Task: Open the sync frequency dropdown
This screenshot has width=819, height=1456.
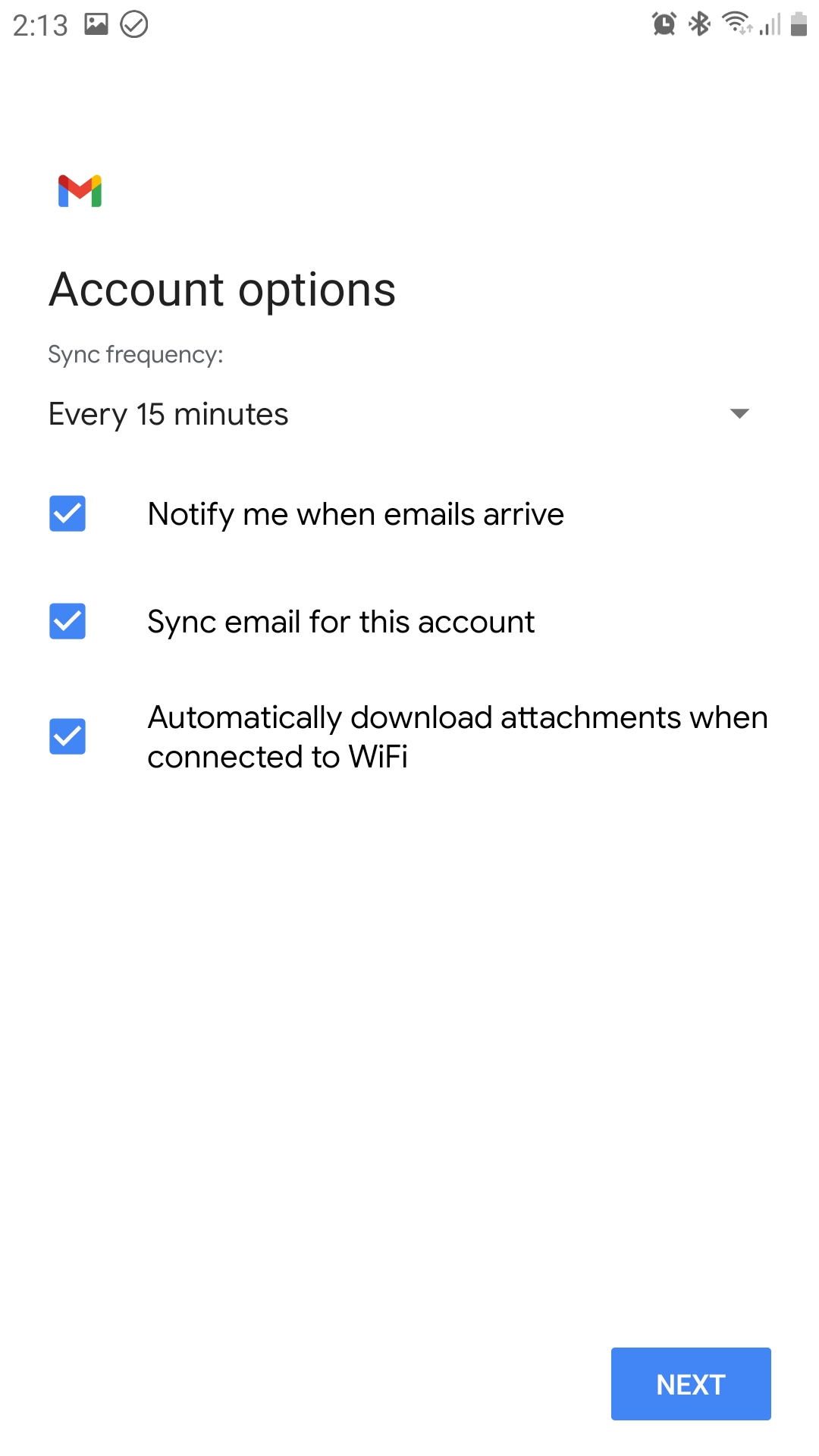Action: (x=400, y=414)
